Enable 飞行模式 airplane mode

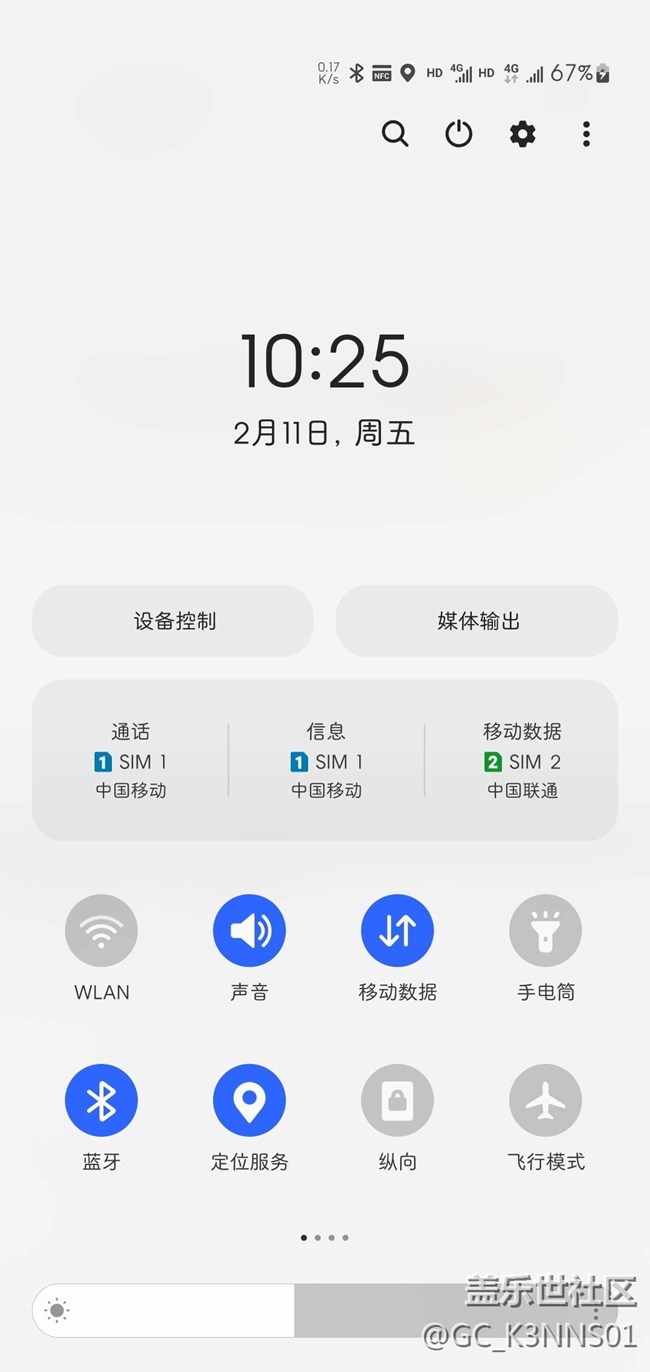[545, 1101]
